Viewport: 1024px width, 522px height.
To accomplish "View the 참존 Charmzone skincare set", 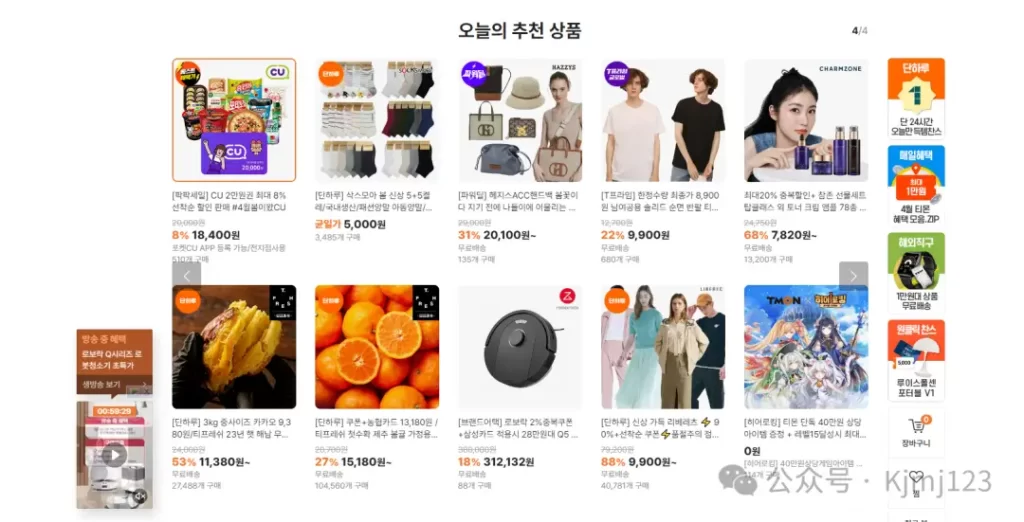I will (806, 120).
